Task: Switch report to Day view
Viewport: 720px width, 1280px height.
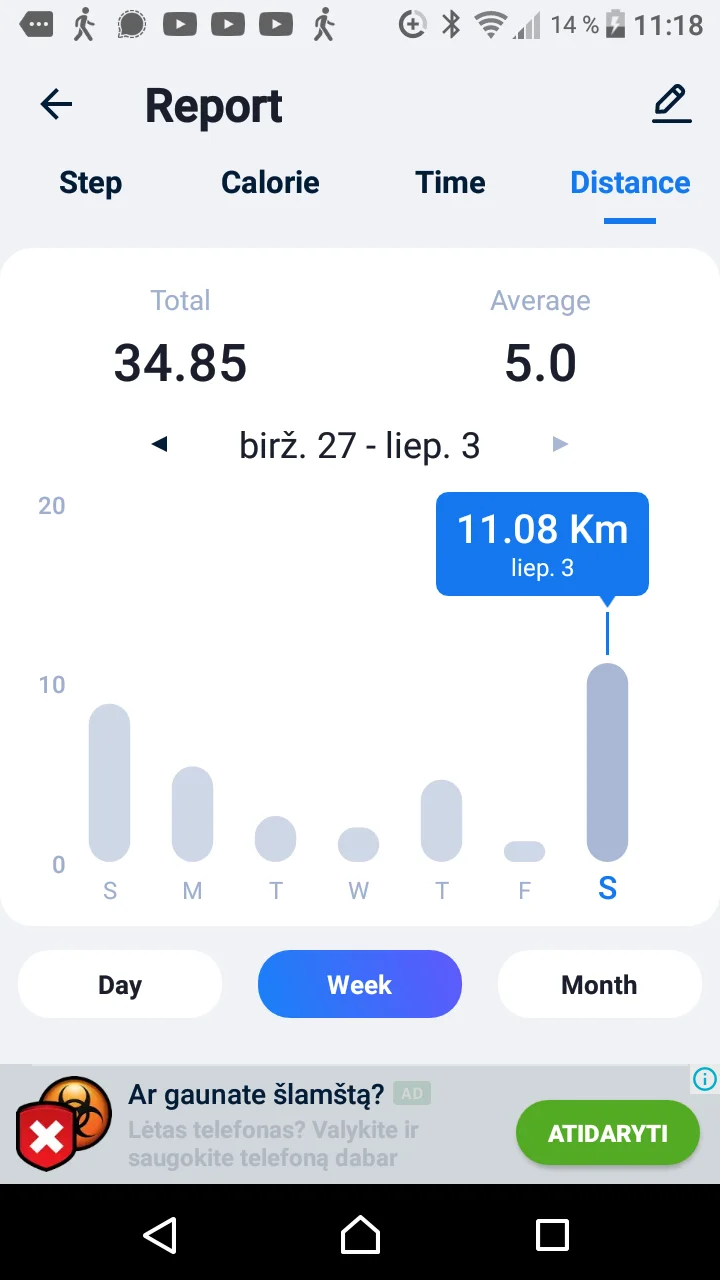Action: [120, 985]
